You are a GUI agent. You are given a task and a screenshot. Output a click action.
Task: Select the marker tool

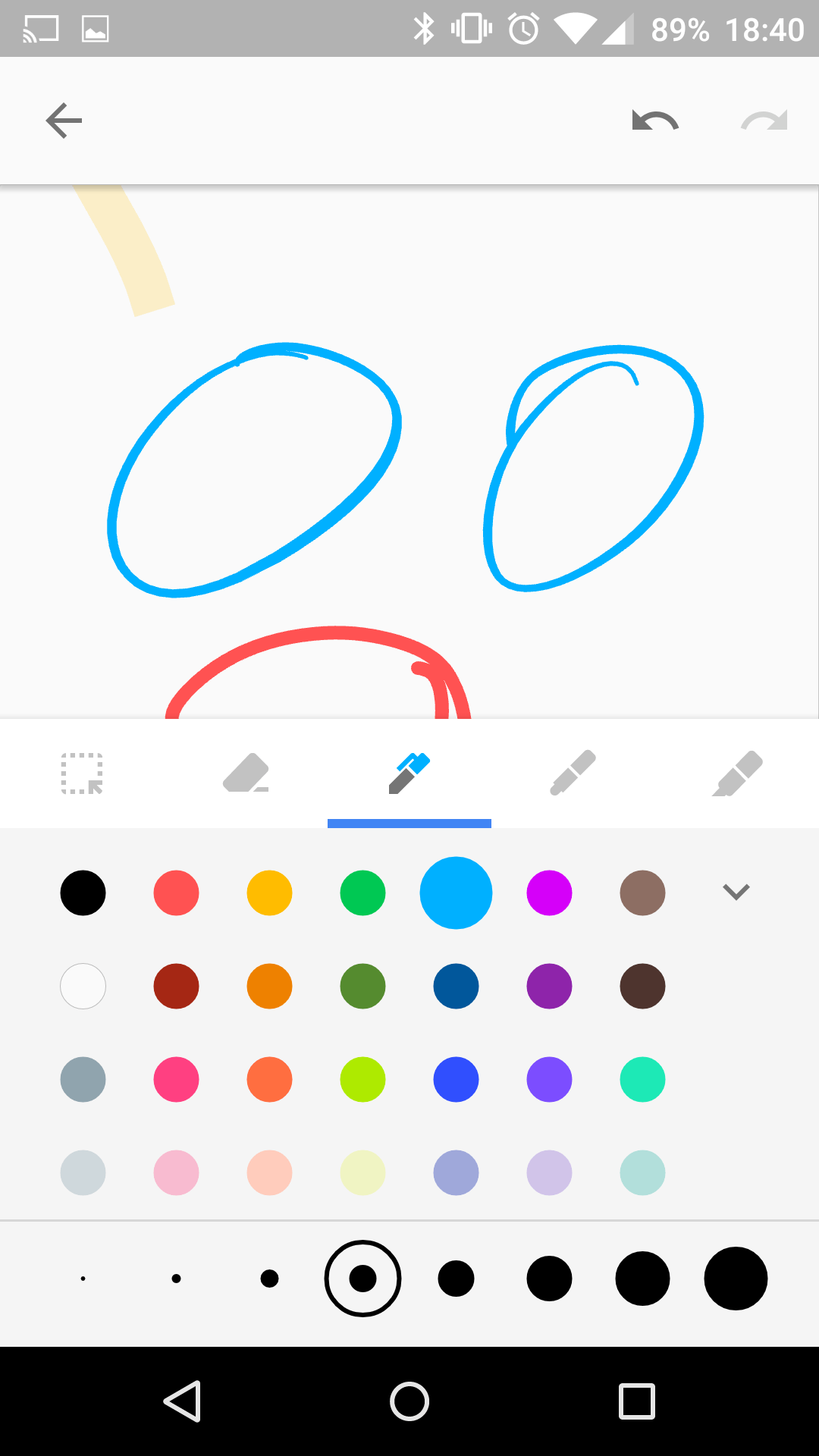(x=573, y=773)
